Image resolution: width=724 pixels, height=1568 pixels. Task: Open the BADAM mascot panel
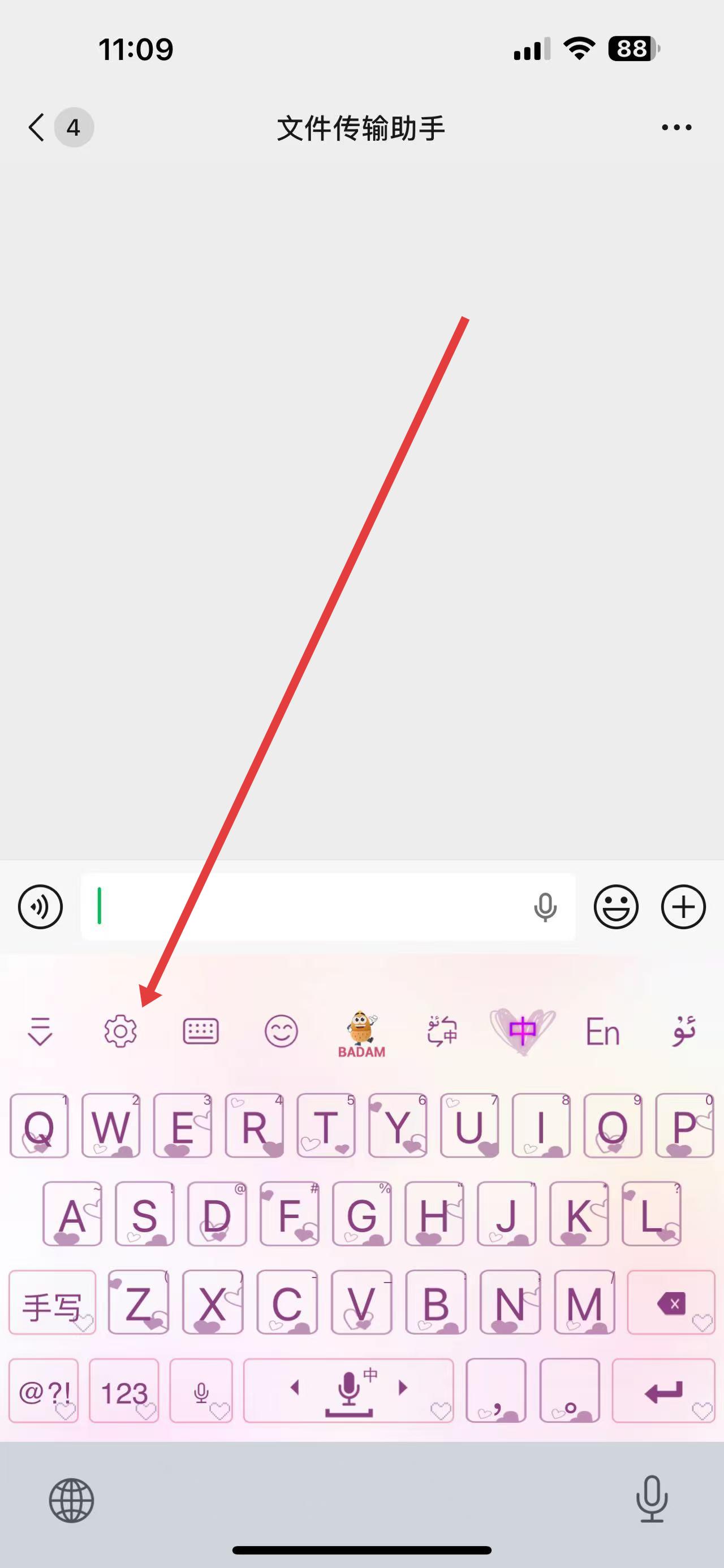point(361,1035)
